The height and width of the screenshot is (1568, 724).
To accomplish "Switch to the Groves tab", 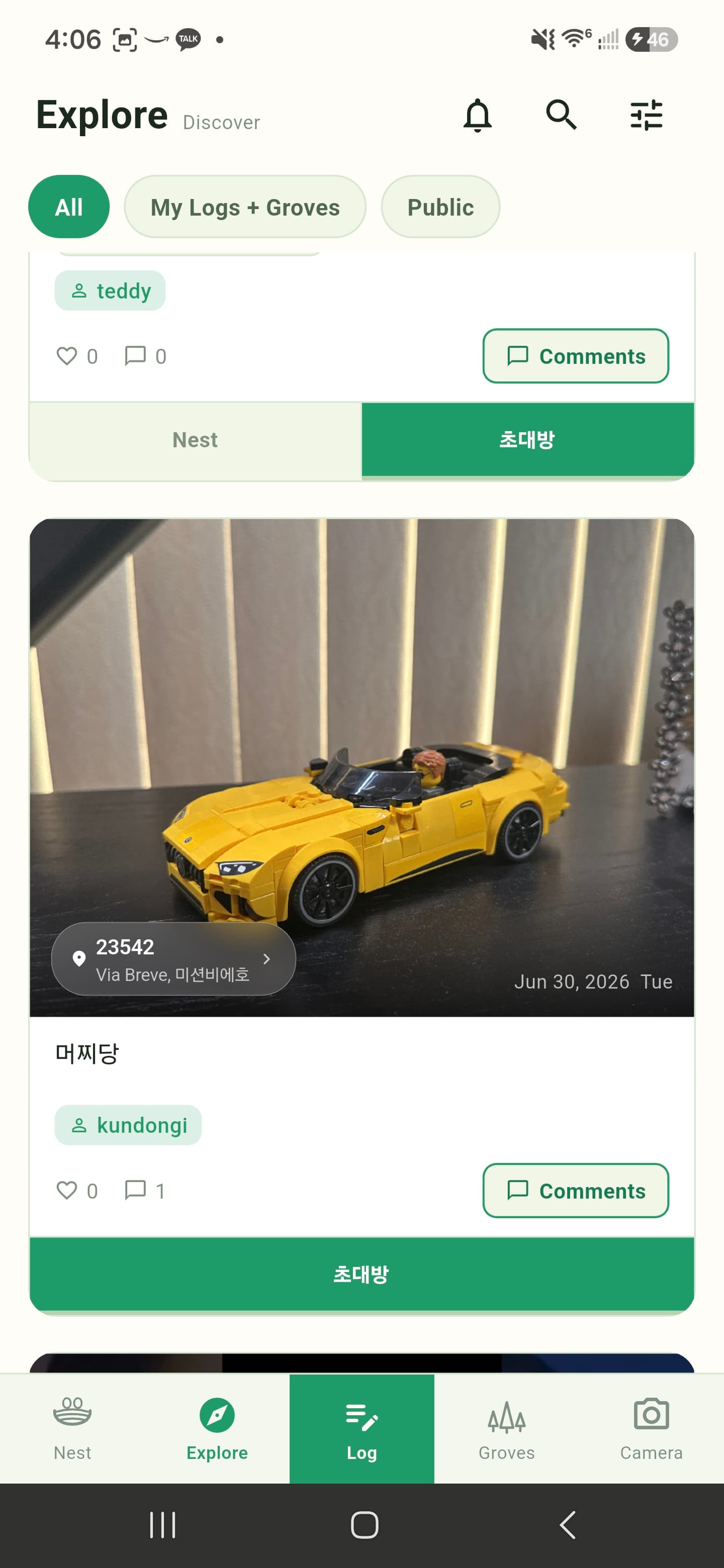I will 507,1428.
